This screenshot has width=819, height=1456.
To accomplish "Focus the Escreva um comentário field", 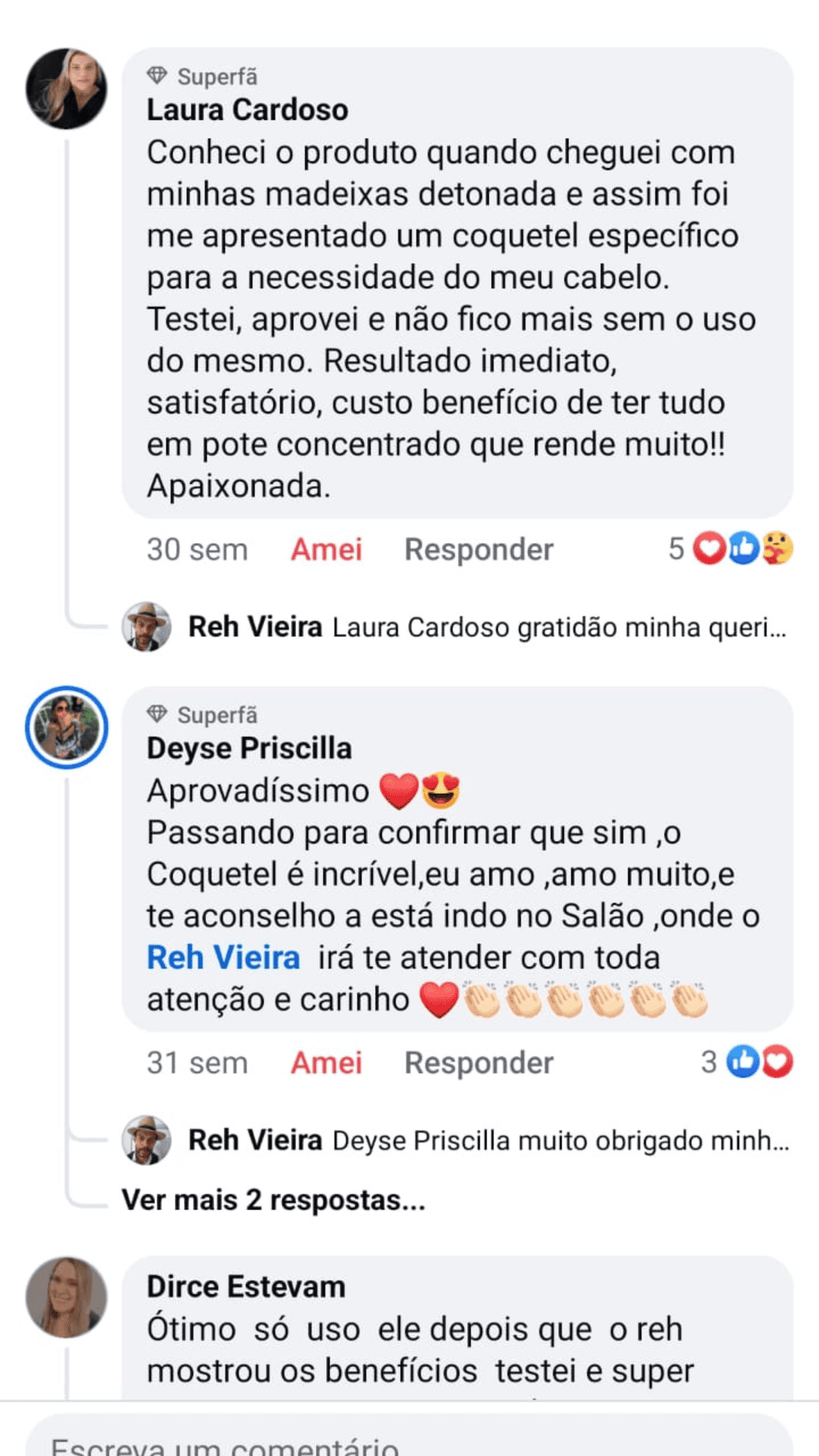I will [409, 1439].
